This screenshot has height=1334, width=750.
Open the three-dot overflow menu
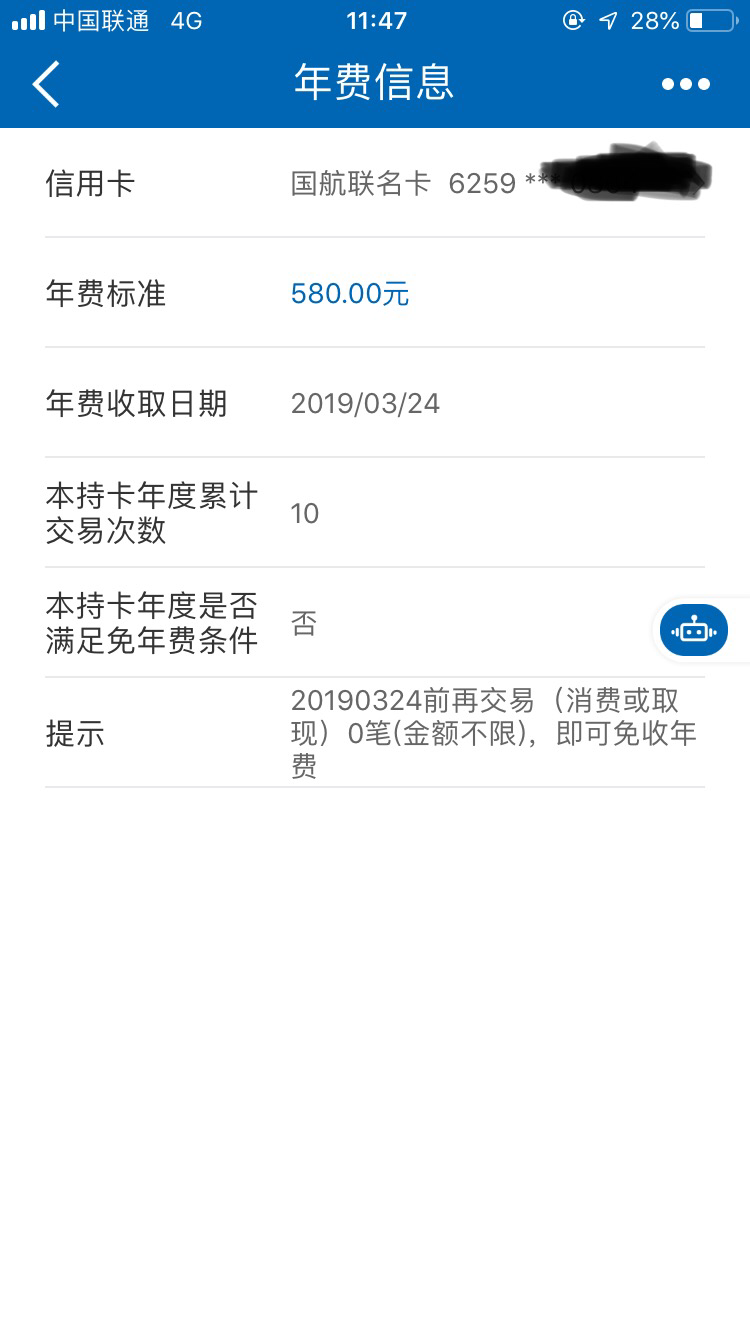pos(686,84)
